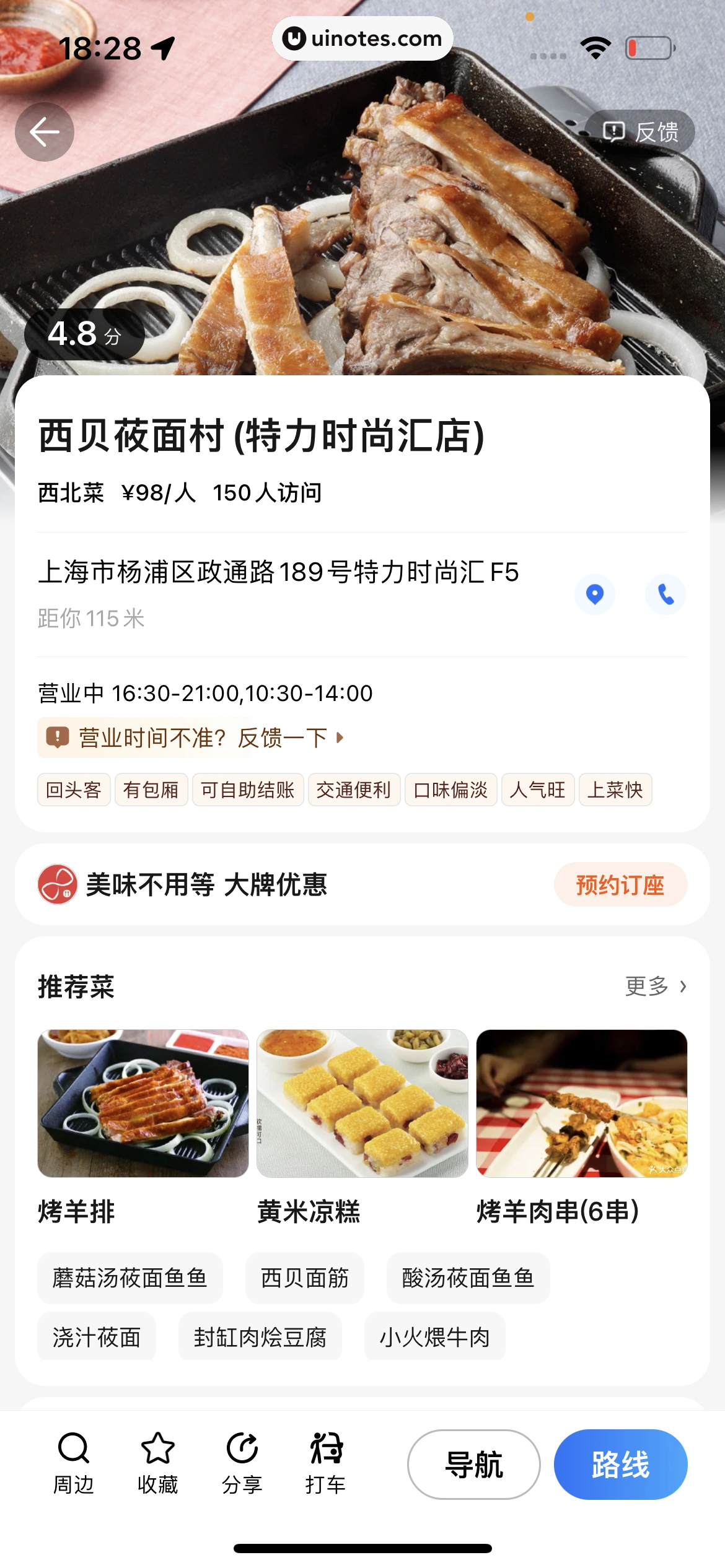Image resolution: width=725 pixels, height=1568 pixels.
Task: Open the 烤羊肉串(6串) dish card
Action: [x=582, y=1104]
